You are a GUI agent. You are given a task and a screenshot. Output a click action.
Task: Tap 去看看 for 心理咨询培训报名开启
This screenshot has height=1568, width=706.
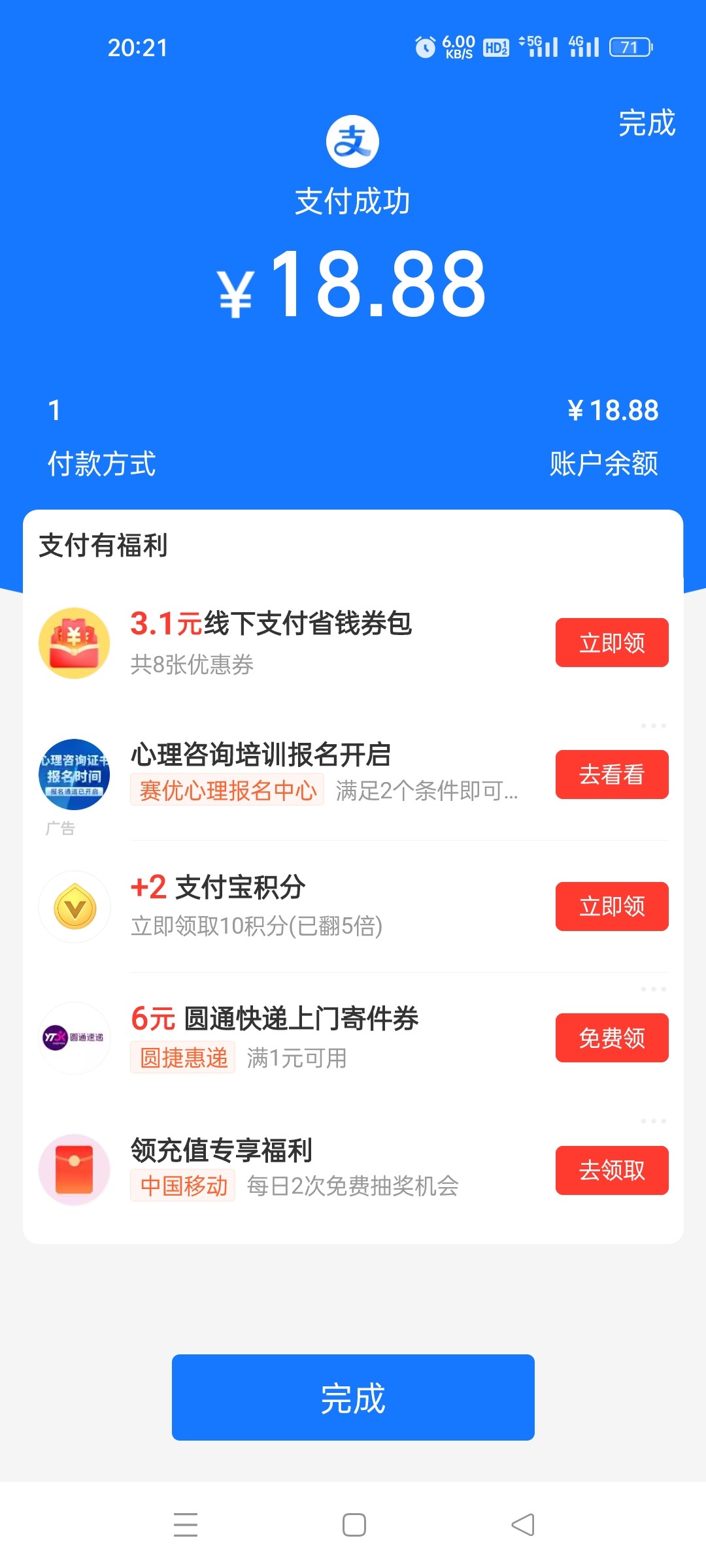click(x=611, y=775)
